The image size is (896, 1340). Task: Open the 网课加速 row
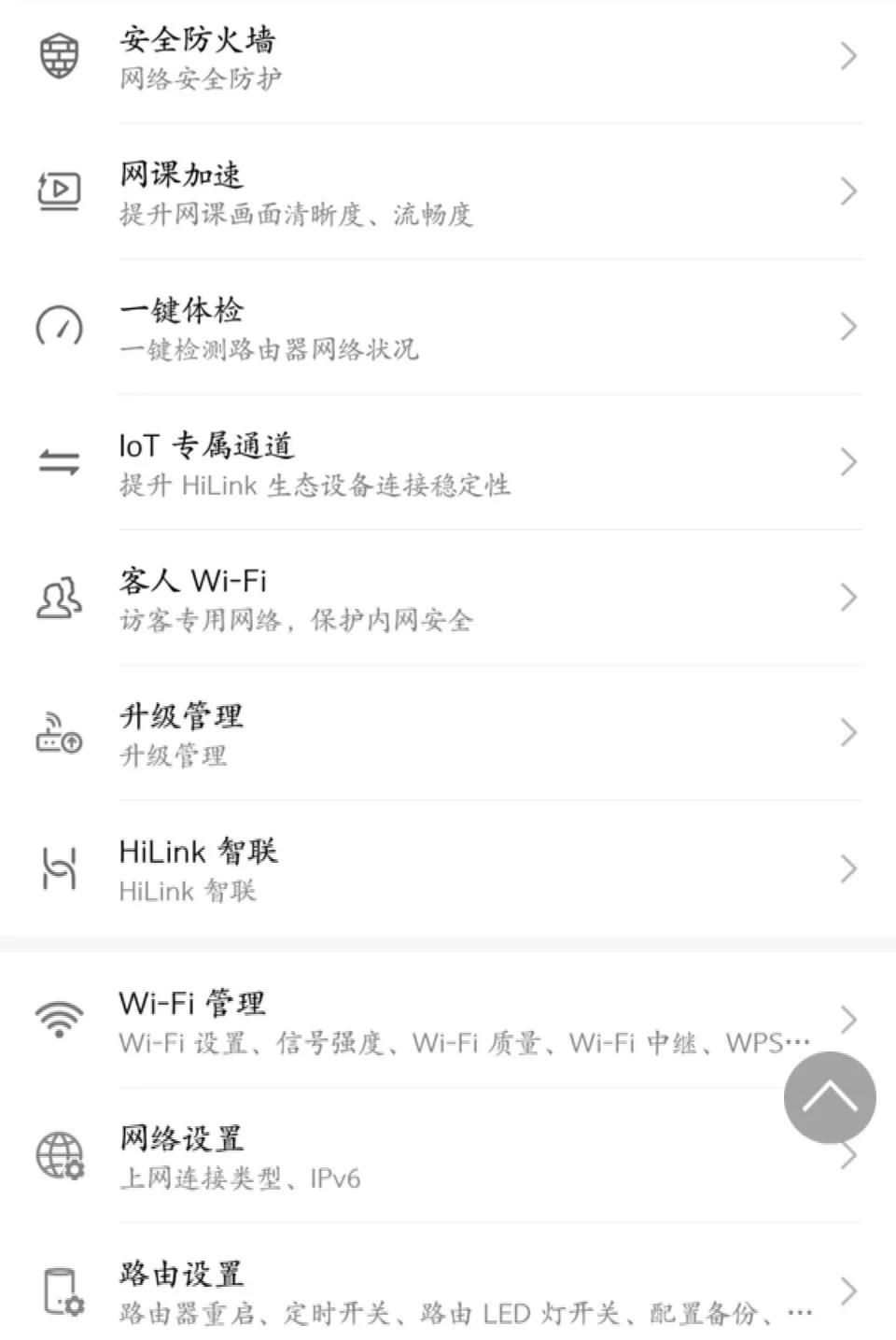coord(448,192)
